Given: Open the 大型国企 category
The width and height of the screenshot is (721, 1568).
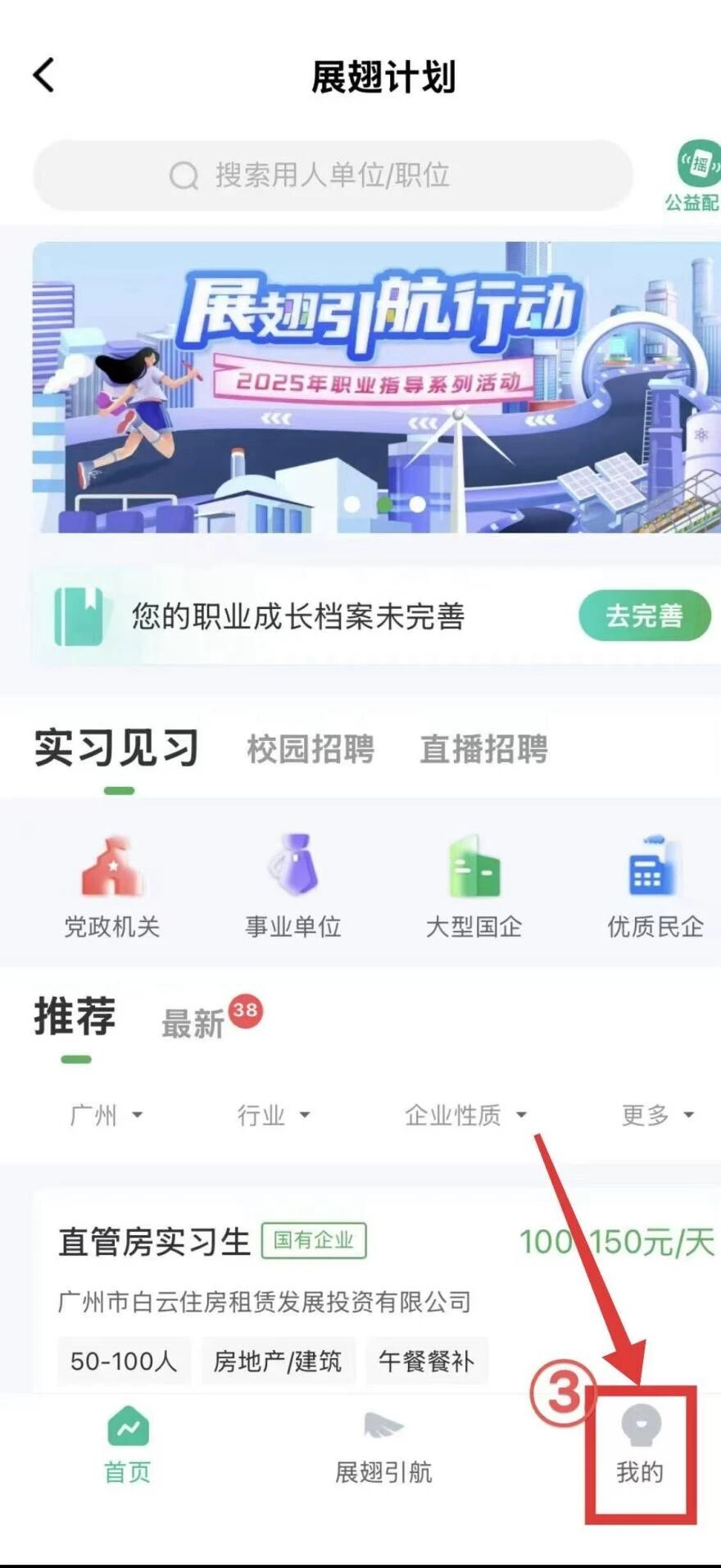Looking at the screenshot, I should (474, 886).
